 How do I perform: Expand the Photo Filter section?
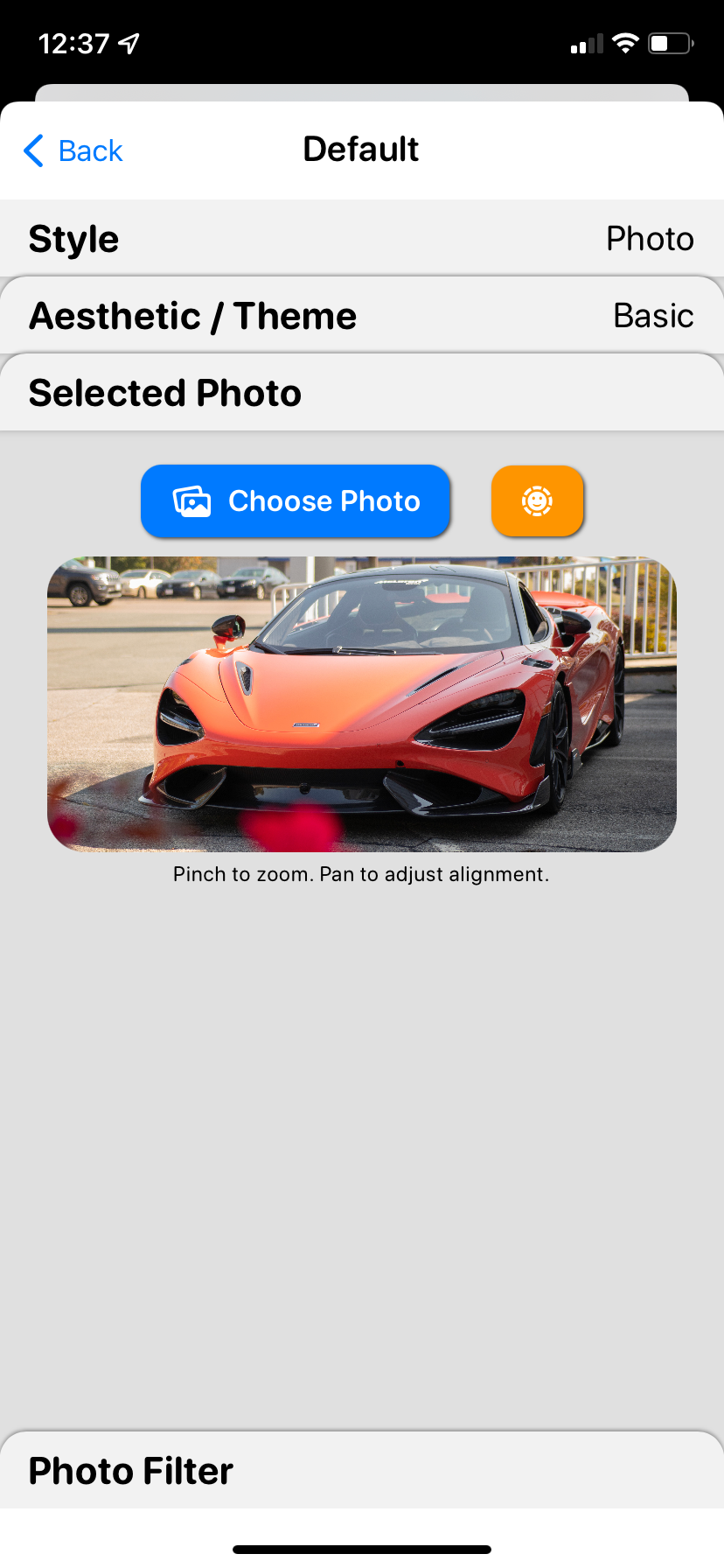362,1470
